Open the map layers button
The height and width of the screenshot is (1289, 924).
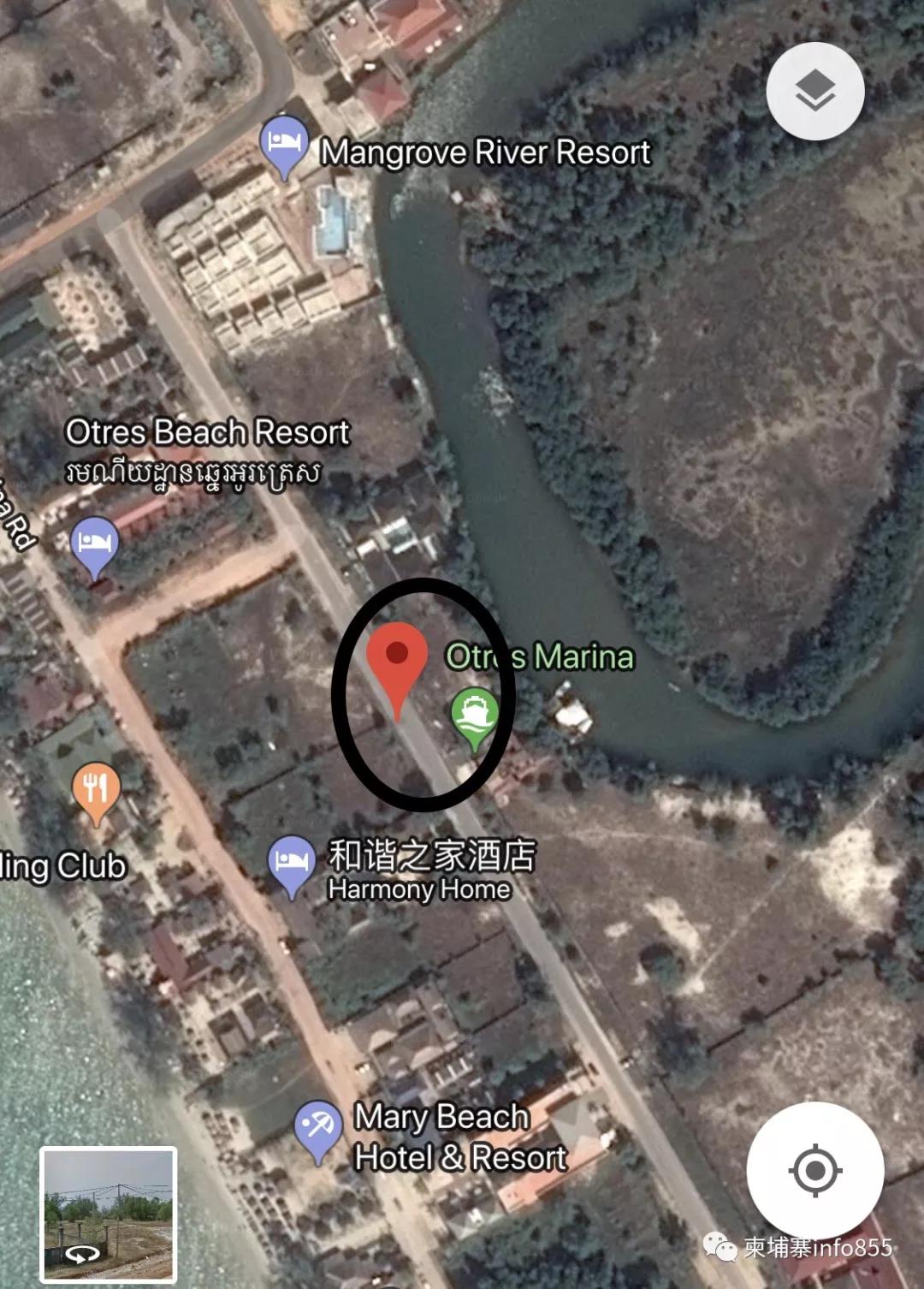[814, 91]
